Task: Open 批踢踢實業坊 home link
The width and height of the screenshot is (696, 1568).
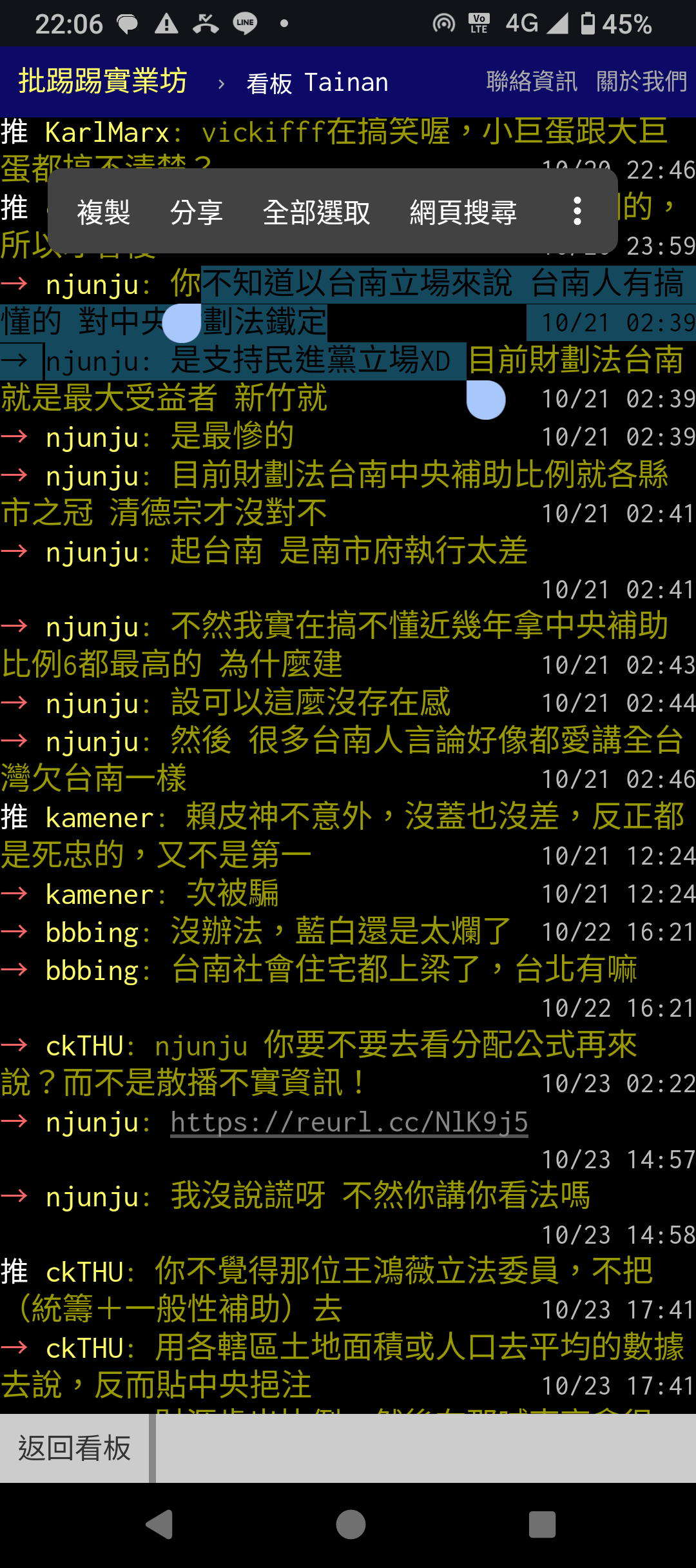Action: 103,82
